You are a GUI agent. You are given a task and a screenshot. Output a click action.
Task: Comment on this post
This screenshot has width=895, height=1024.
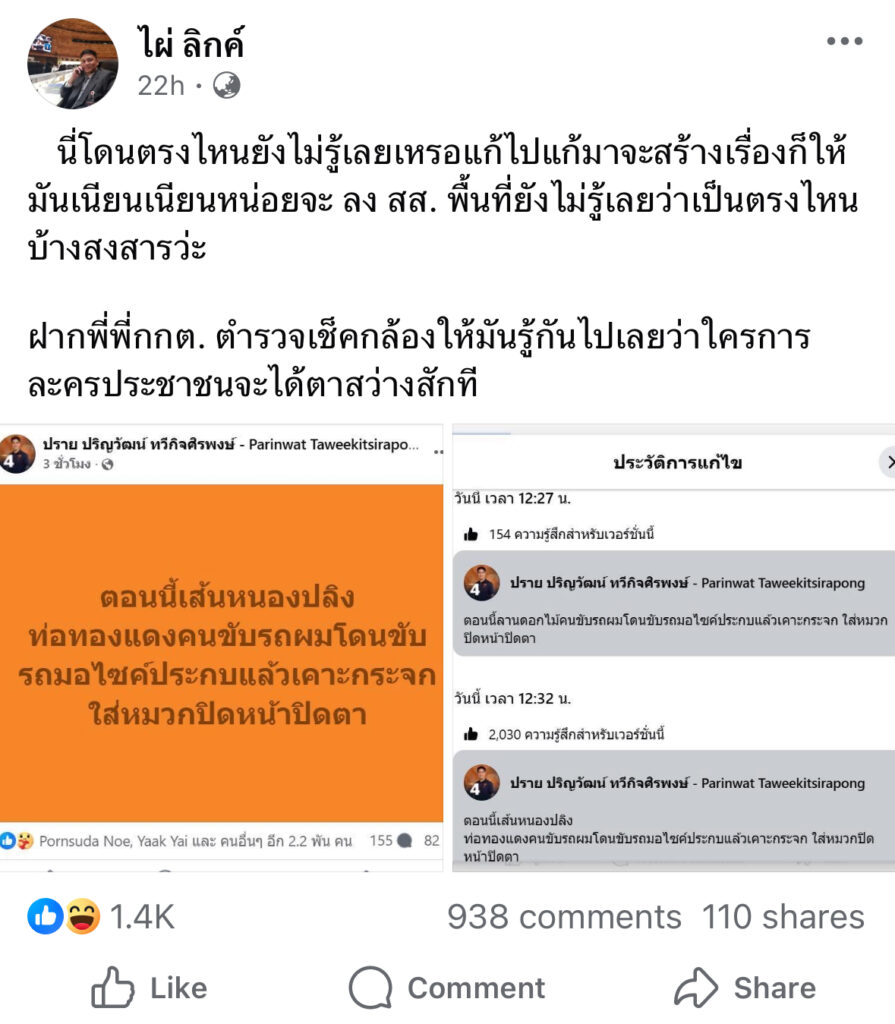pyautogui.click(x=447, y=988)
